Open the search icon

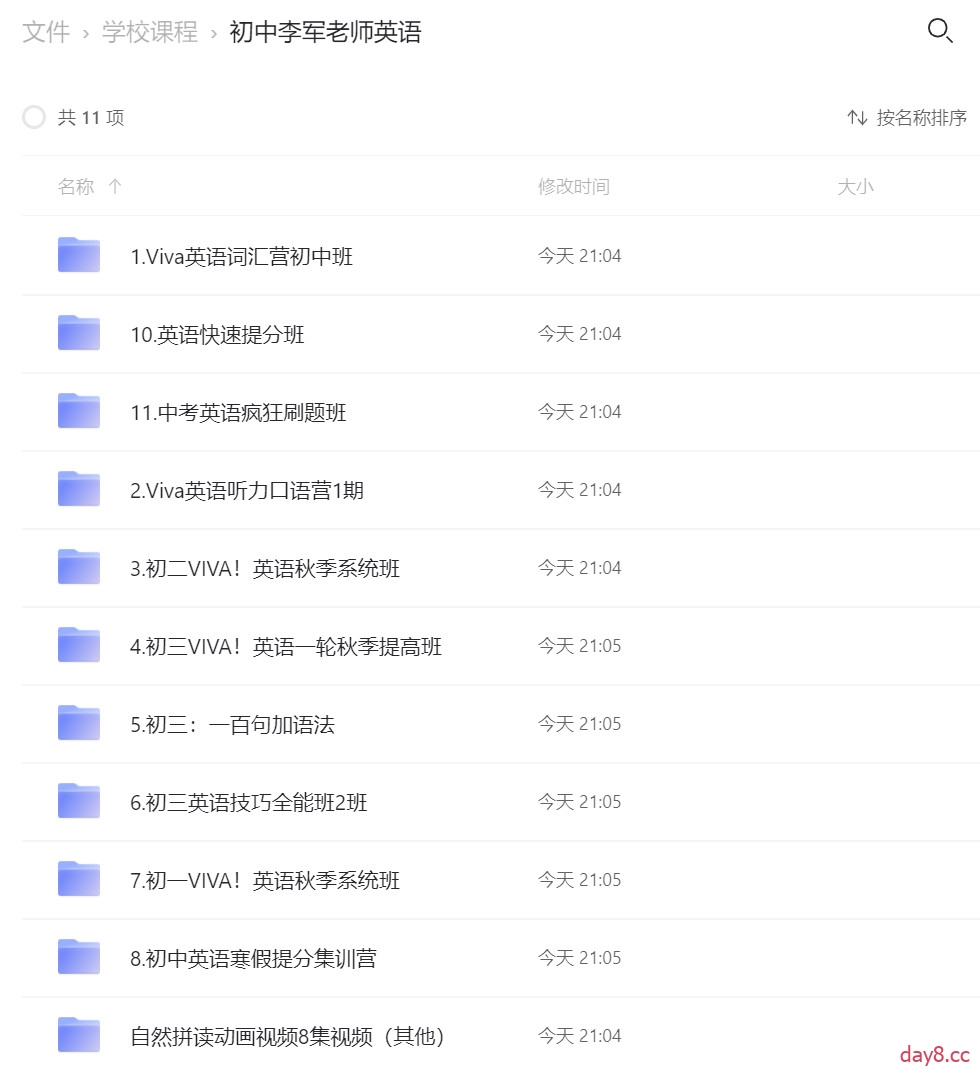coord(940,31)
